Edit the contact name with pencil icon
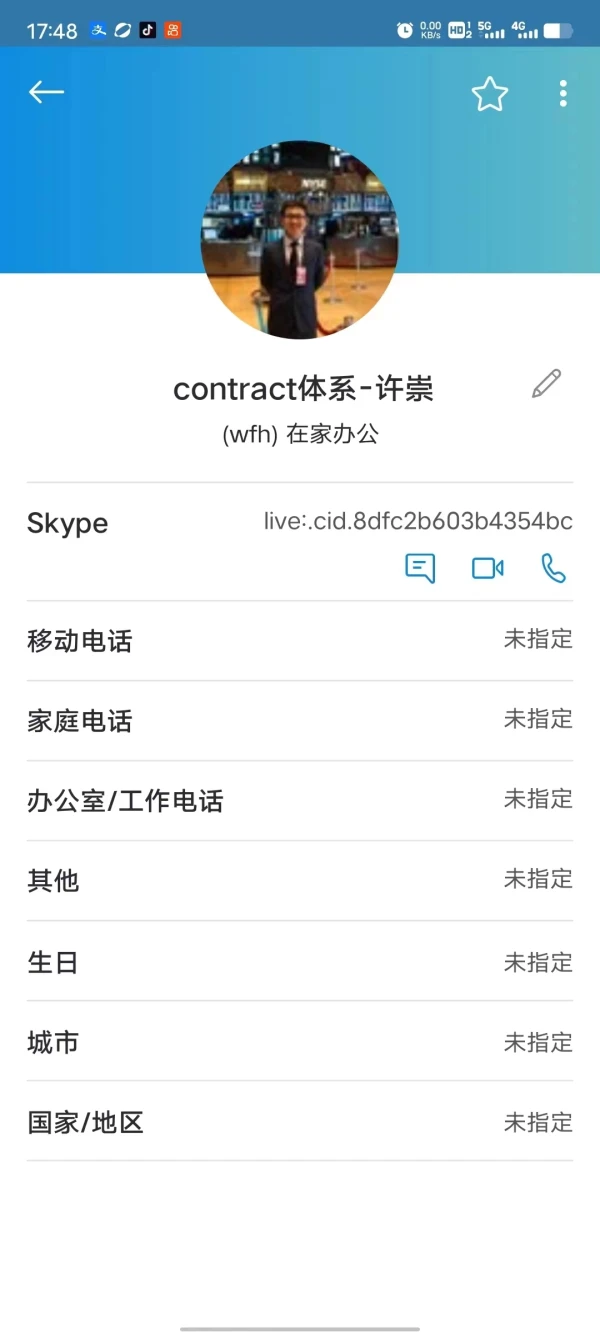Image resolution: width=600 pixels, height=1333 pixels. pos(546,384)
